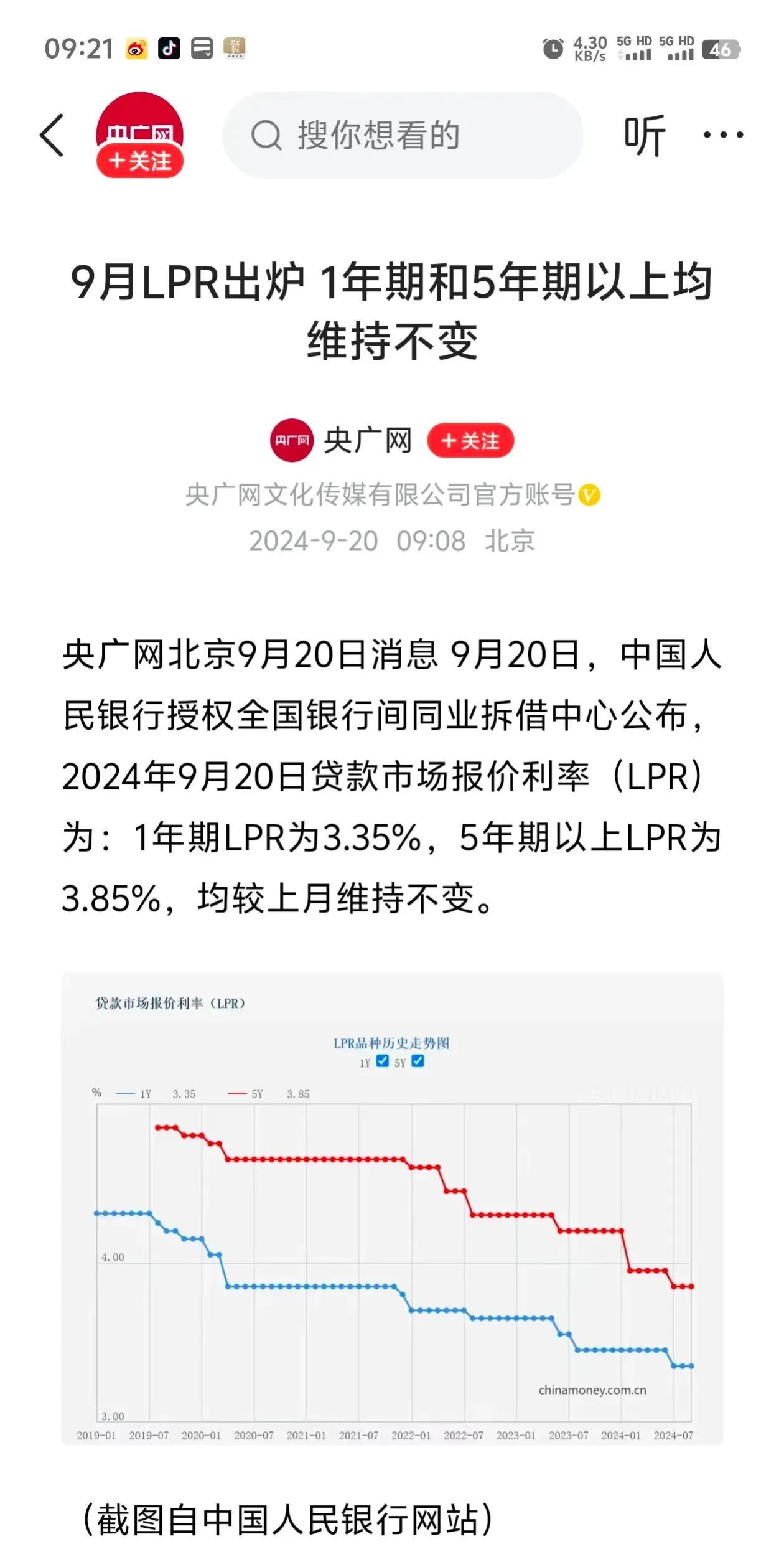The image size is (784, 1567).
Task: Open the three-dot overflow menu
Action: click(722, 134)
